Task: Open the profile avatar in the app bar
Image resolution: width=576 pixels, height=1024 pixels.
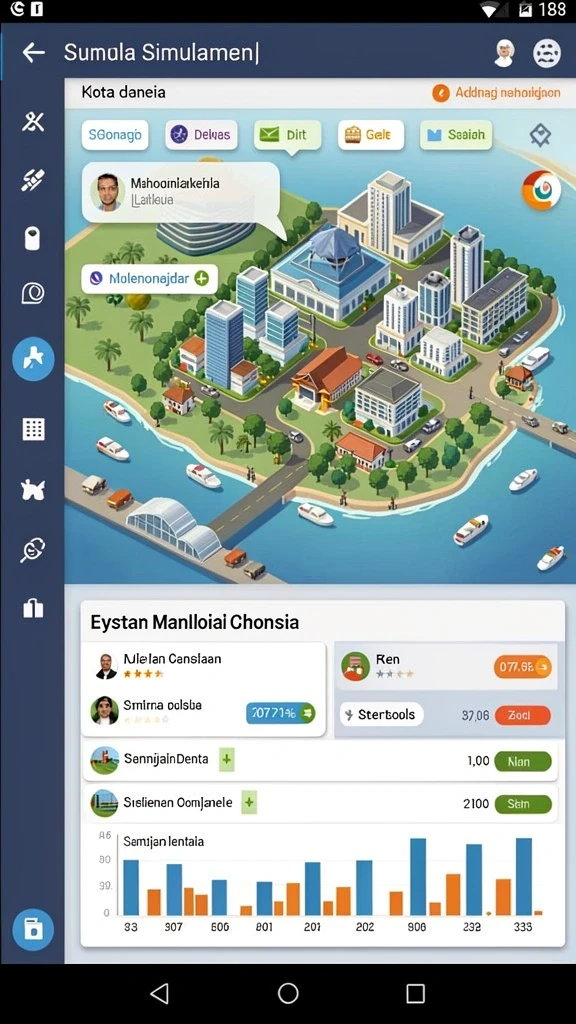Action: click(x=505, y=53)
